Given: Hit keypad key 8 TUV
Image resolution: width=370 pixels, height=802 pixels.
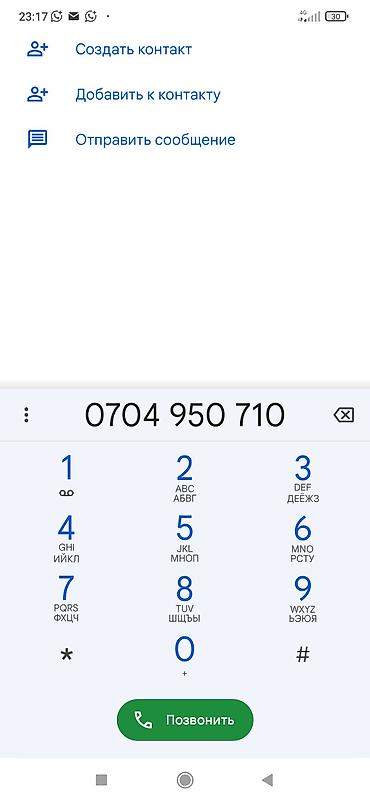Looking at the screenshot, I should pyautogui.click(x=185, y=598).
